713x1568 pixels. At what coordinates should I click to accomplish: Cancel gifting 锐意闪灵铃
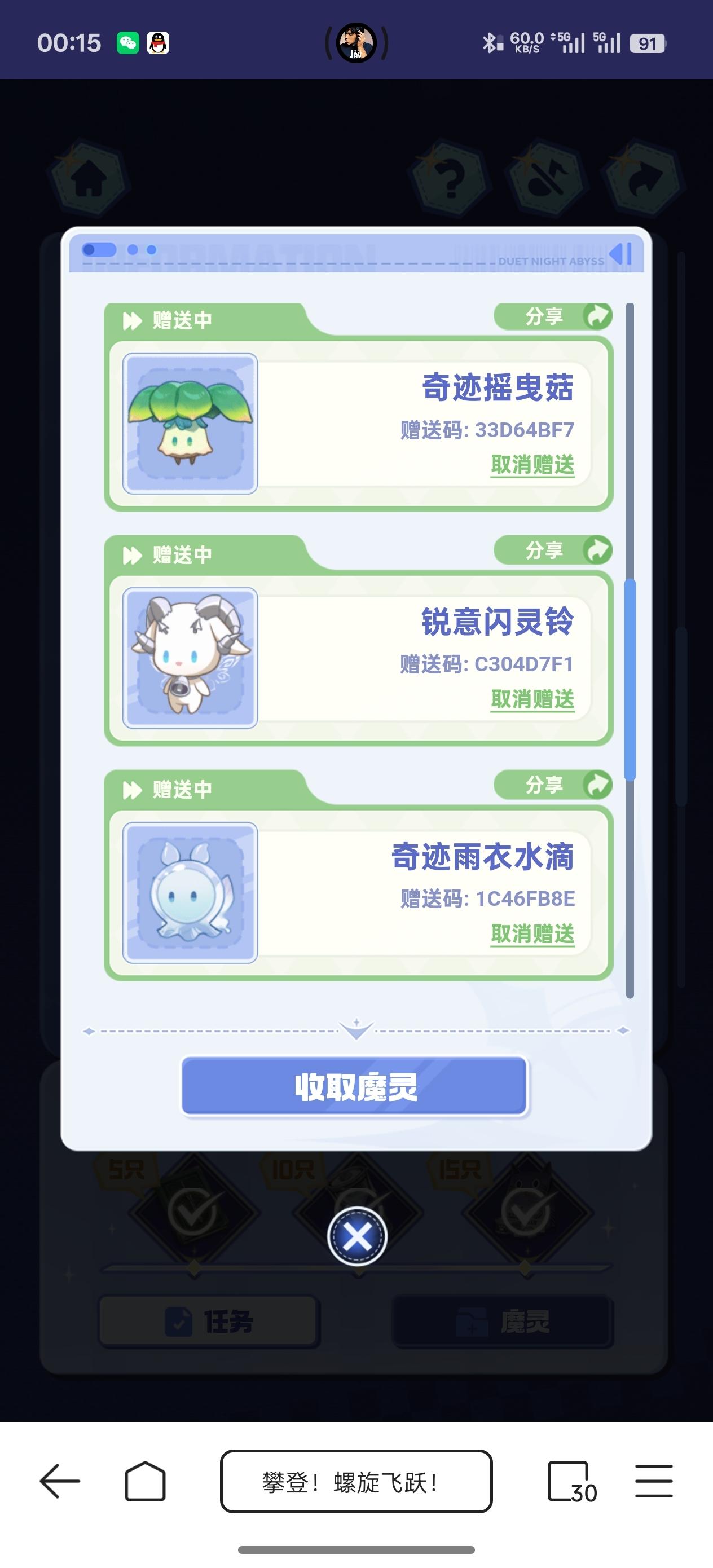point(532,699)
